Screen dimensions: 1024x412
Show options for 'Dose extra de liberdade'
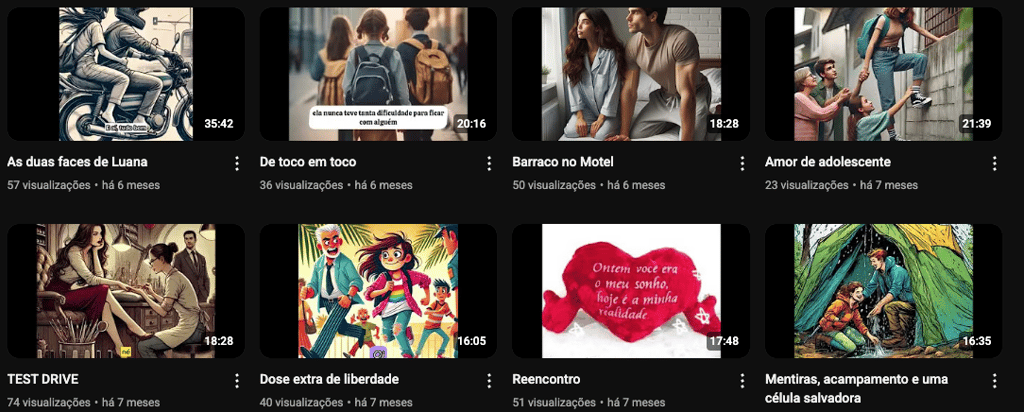tap(489, 381)
